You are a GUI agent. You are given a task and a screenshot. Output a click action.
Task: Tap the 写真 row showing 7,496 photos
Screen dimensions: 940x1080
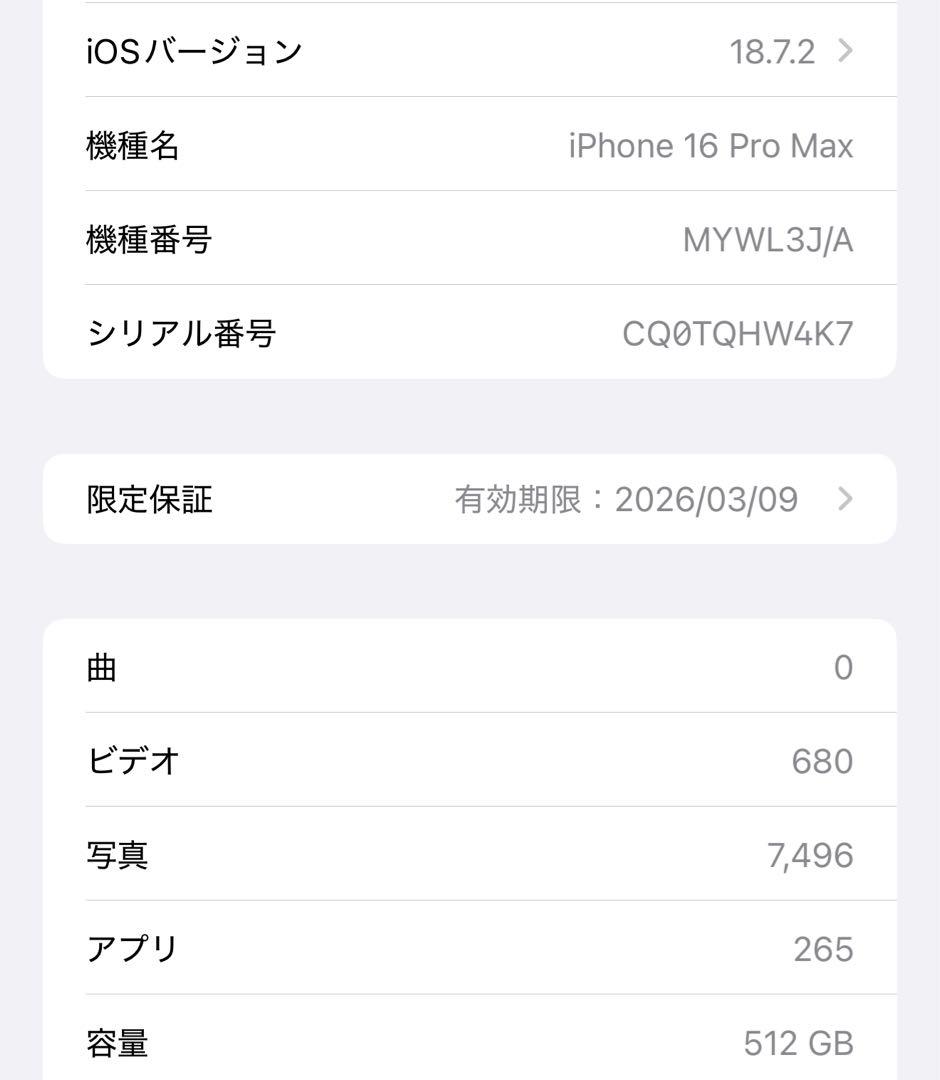click(x=470, y=855)
